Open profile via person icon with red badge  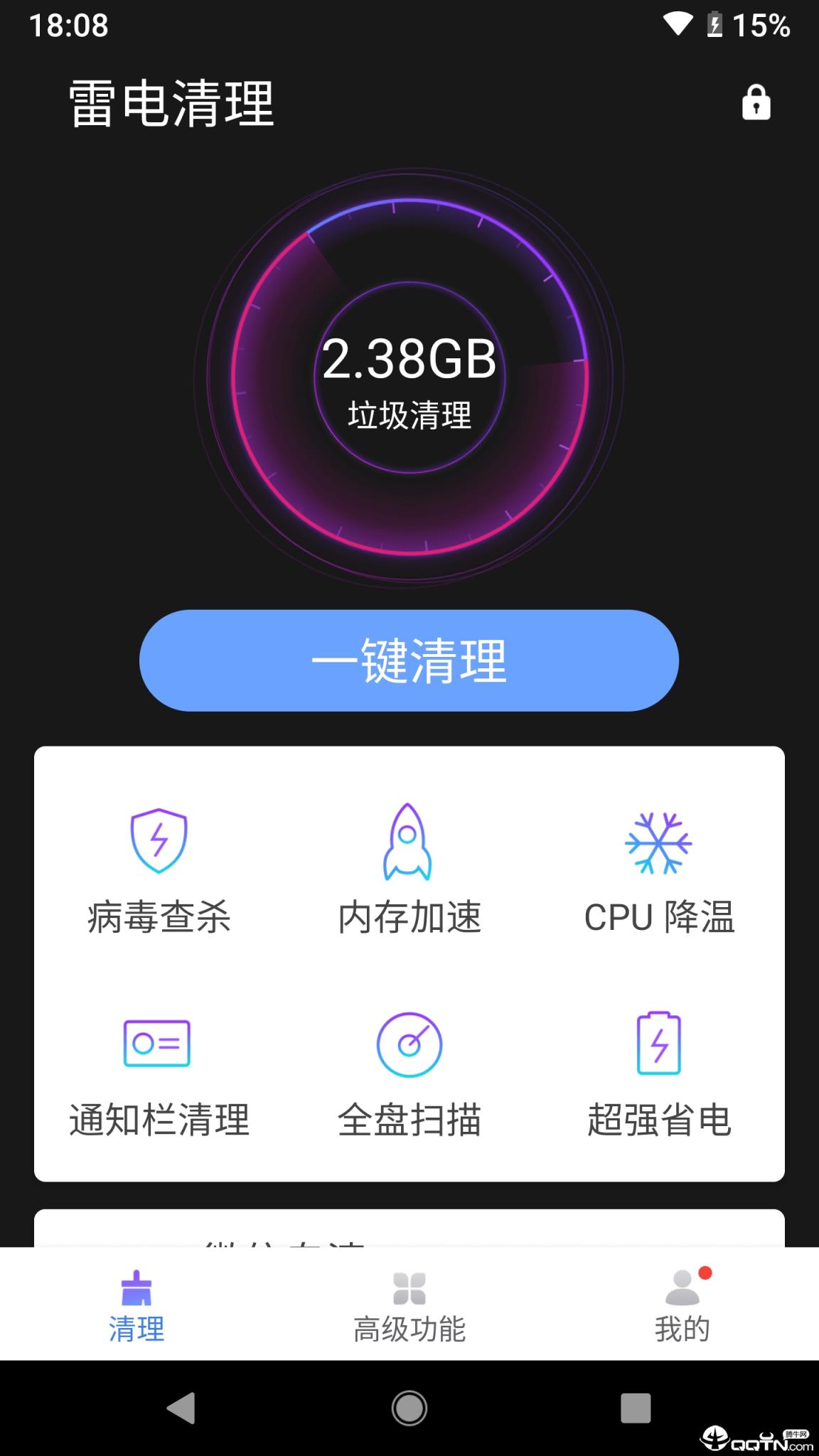pos(684,1287)
